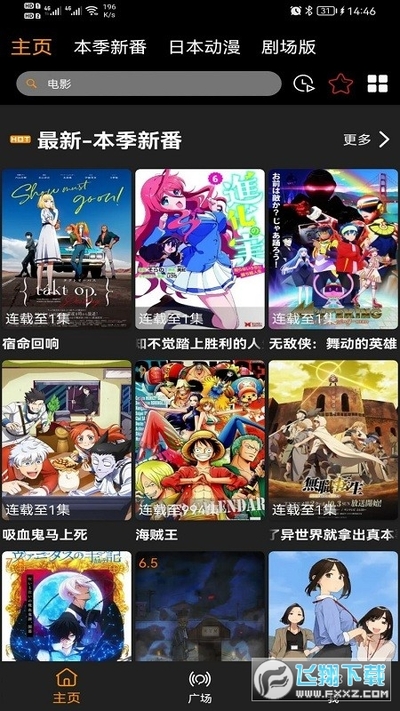The image size is (400, 711).
Task: Select the 主页 top tab
Action: (x=31, y=47)
